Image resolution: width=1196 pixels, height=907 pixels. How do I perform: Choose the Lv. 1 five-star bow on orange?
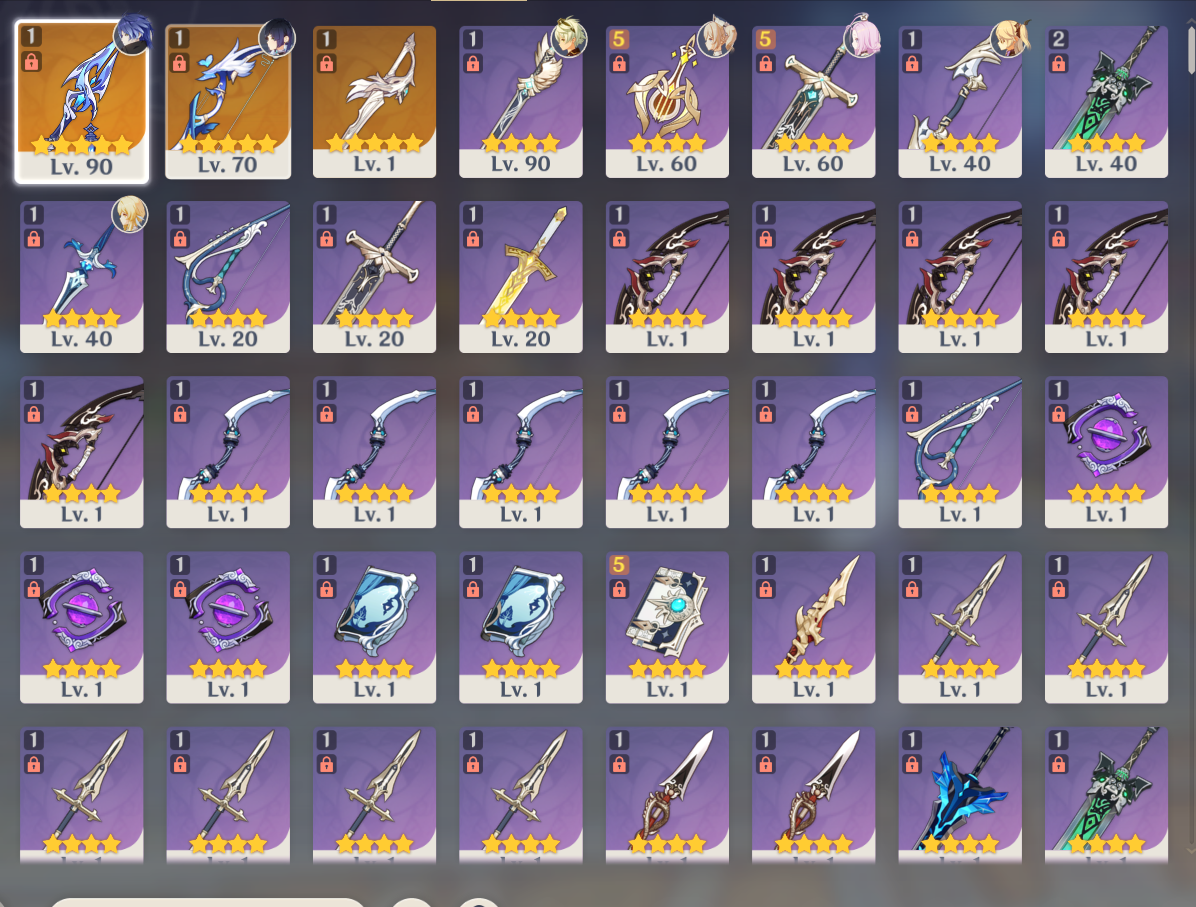(374, 100)
